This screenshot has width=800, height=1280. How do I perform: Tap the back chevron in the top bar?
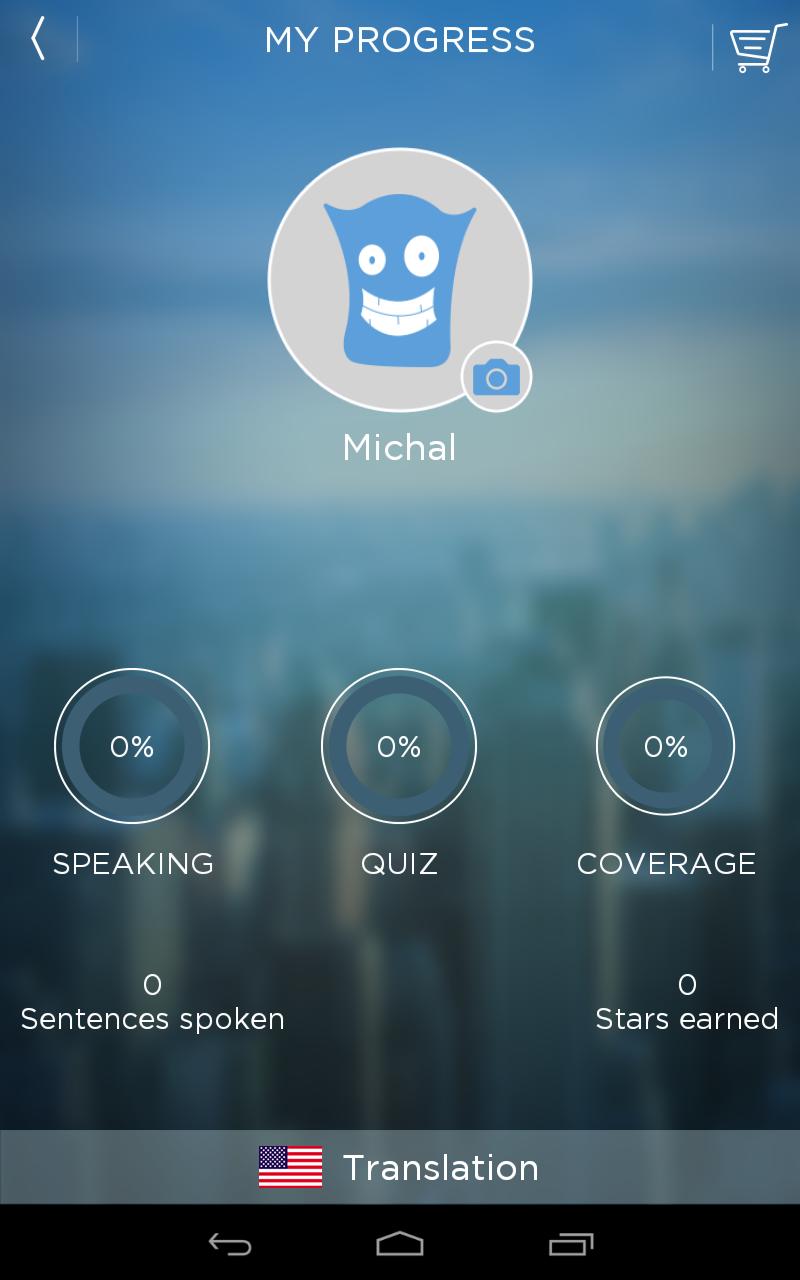pos(36,40)
